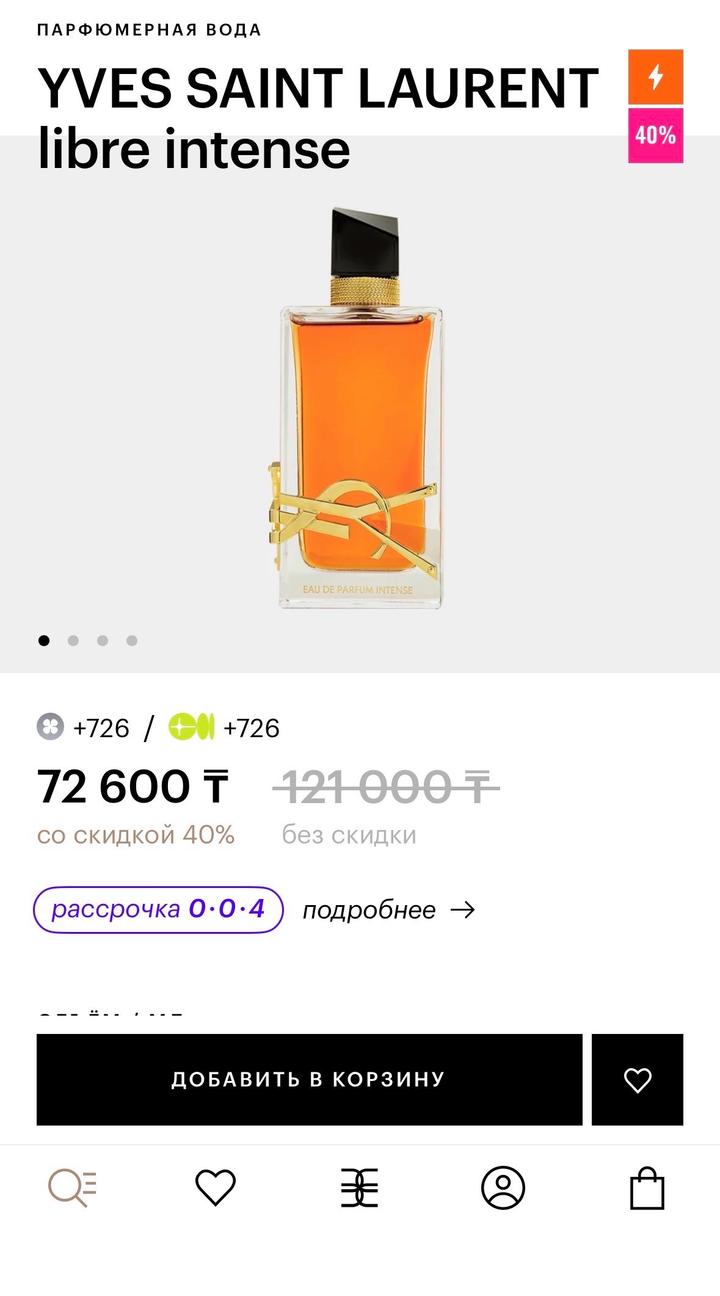Save Libre Intense to favorites
This screenshot has width=720, height=1296.
click(637, 1080)
